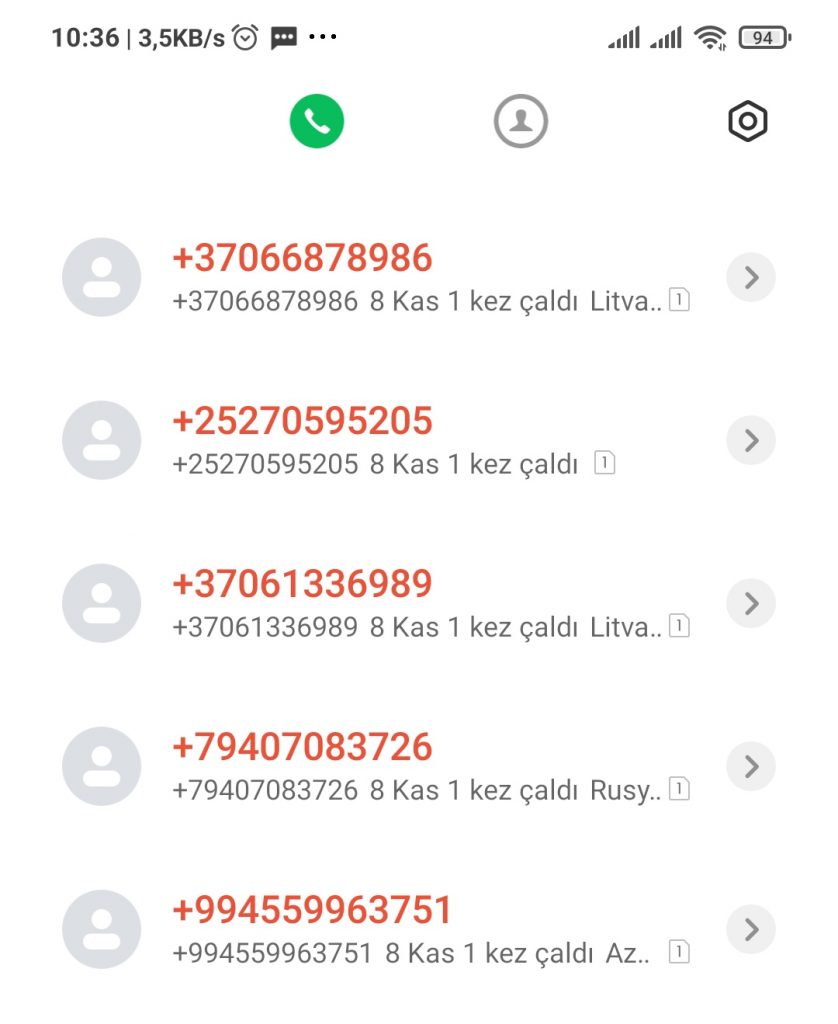Viewport: 838px width, 1024px height.
Task: Open the settings hexagon icon
Action: pyautogui.click(x=747, y=122)
